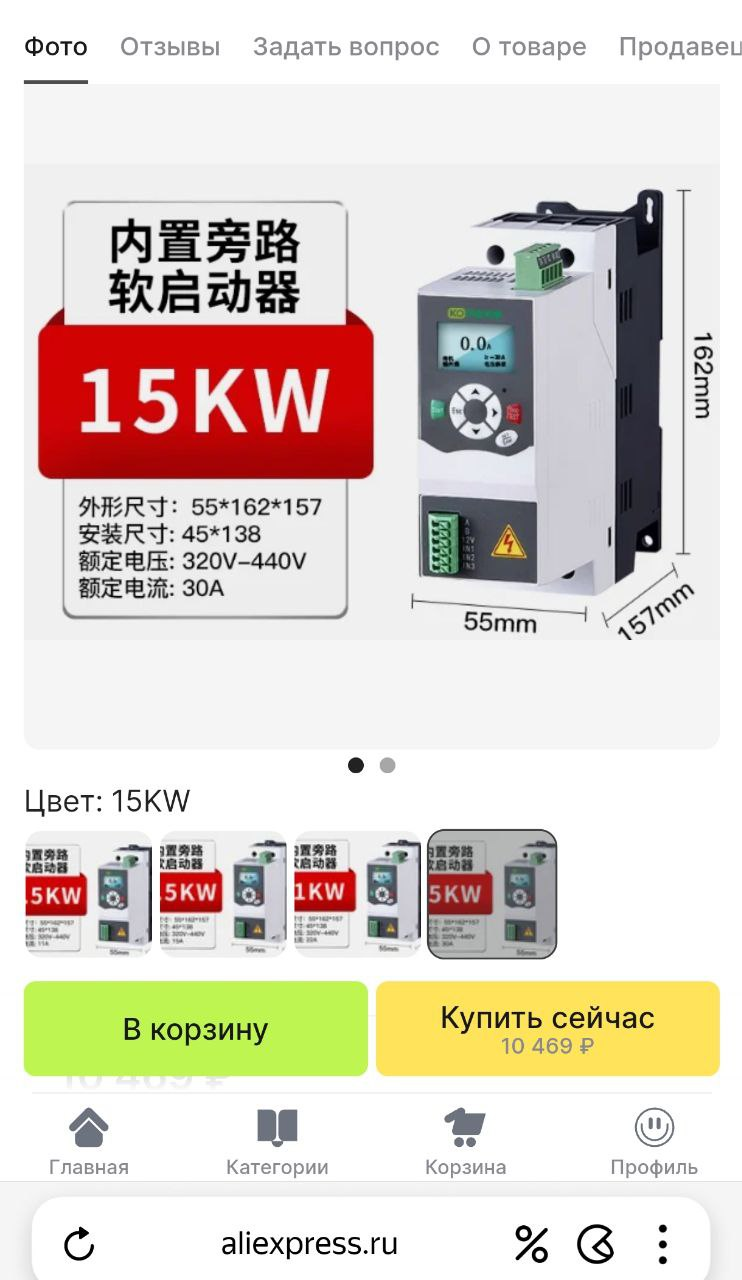The width and height of the screenshot is (742, 1280).
Task: Tap the second image page indicator dot
Action: (388, 765)
